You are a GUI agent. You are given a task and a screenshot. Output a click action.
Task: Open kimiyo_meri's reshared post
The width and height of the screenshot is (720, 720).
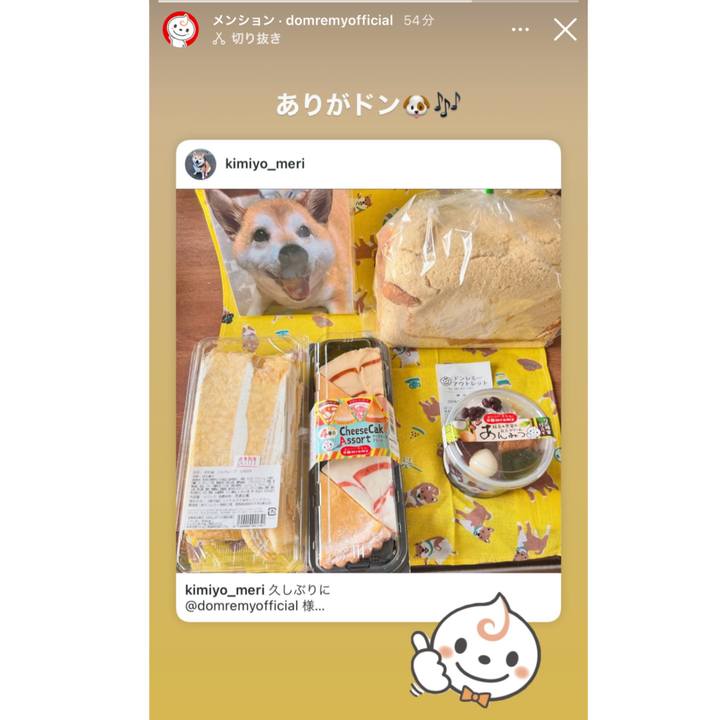pyautogui.click(x=368, y=380)
